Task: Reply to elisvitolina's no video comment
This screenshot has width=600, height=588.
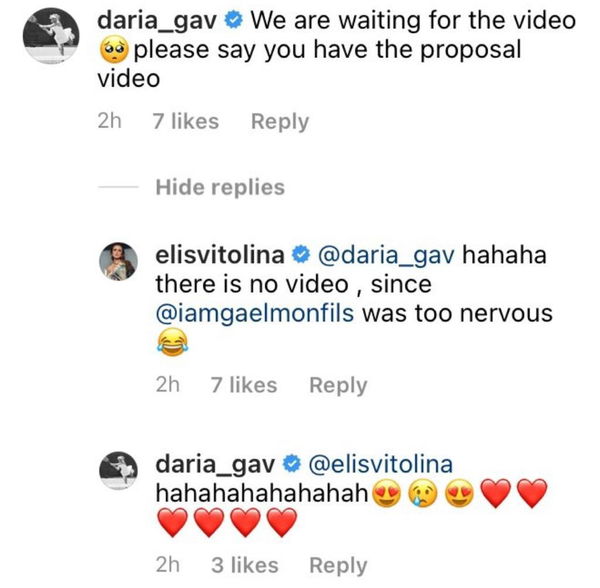Action: tap(337, 386)
